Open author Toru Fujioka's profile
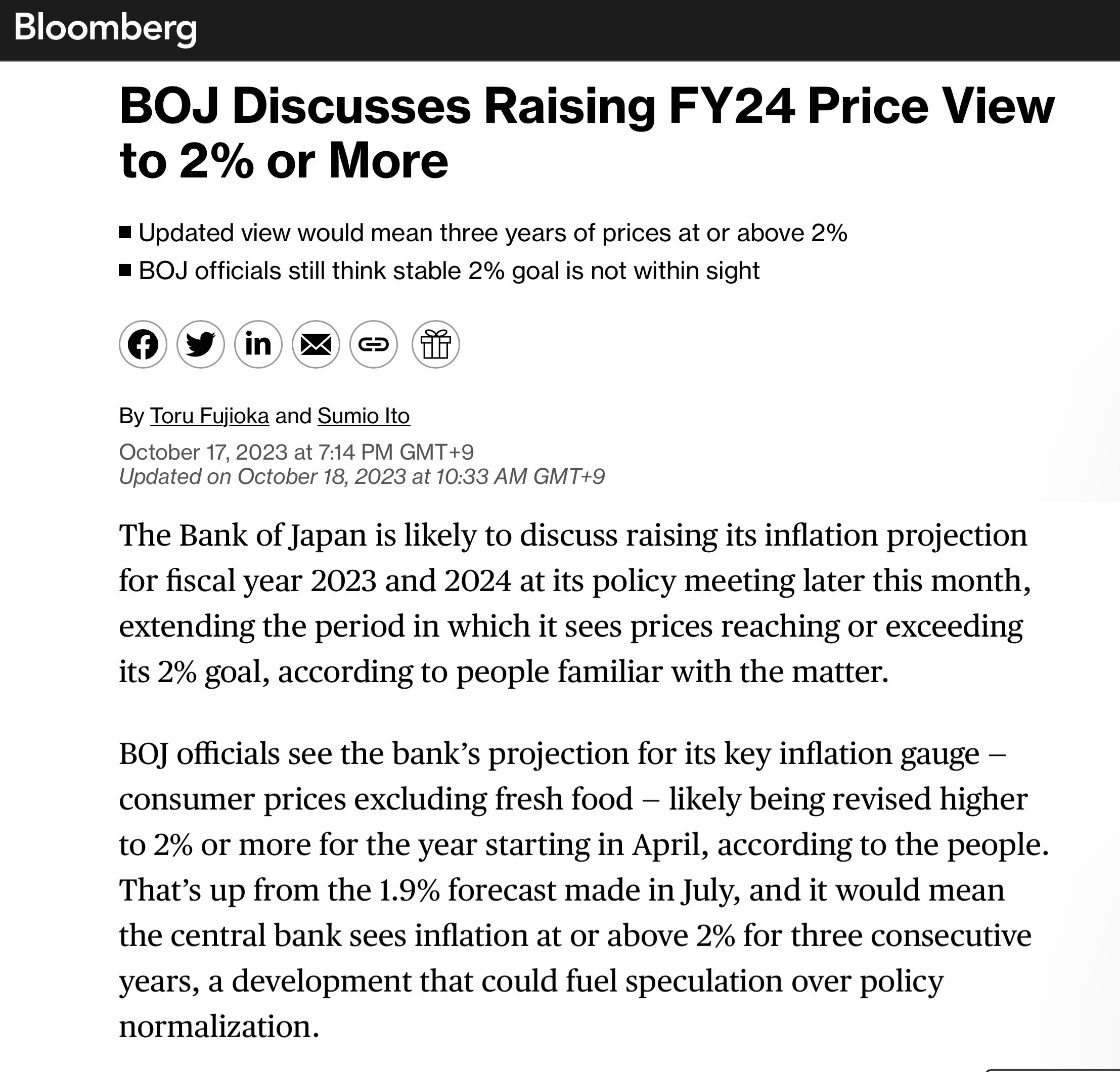Viewport: 1120px width, 1072px height. coord(209,416)
